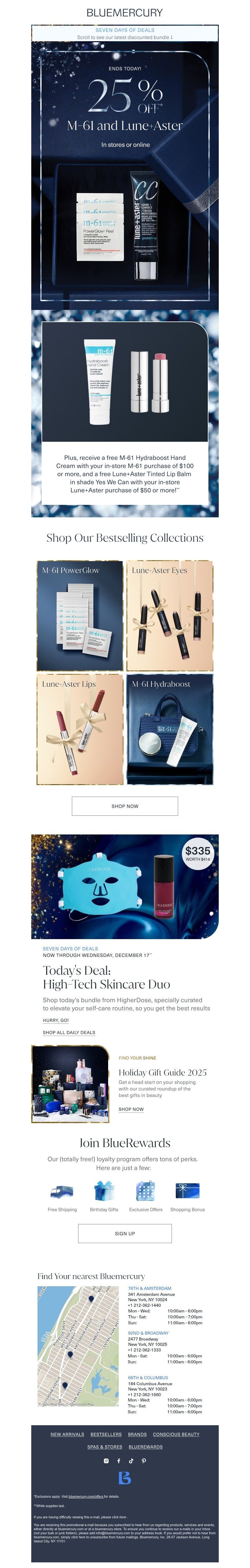Open Bluemercury's Pinterest icon
The height and width of the screenshot is (1568, 250).
tap(144, 1460)
